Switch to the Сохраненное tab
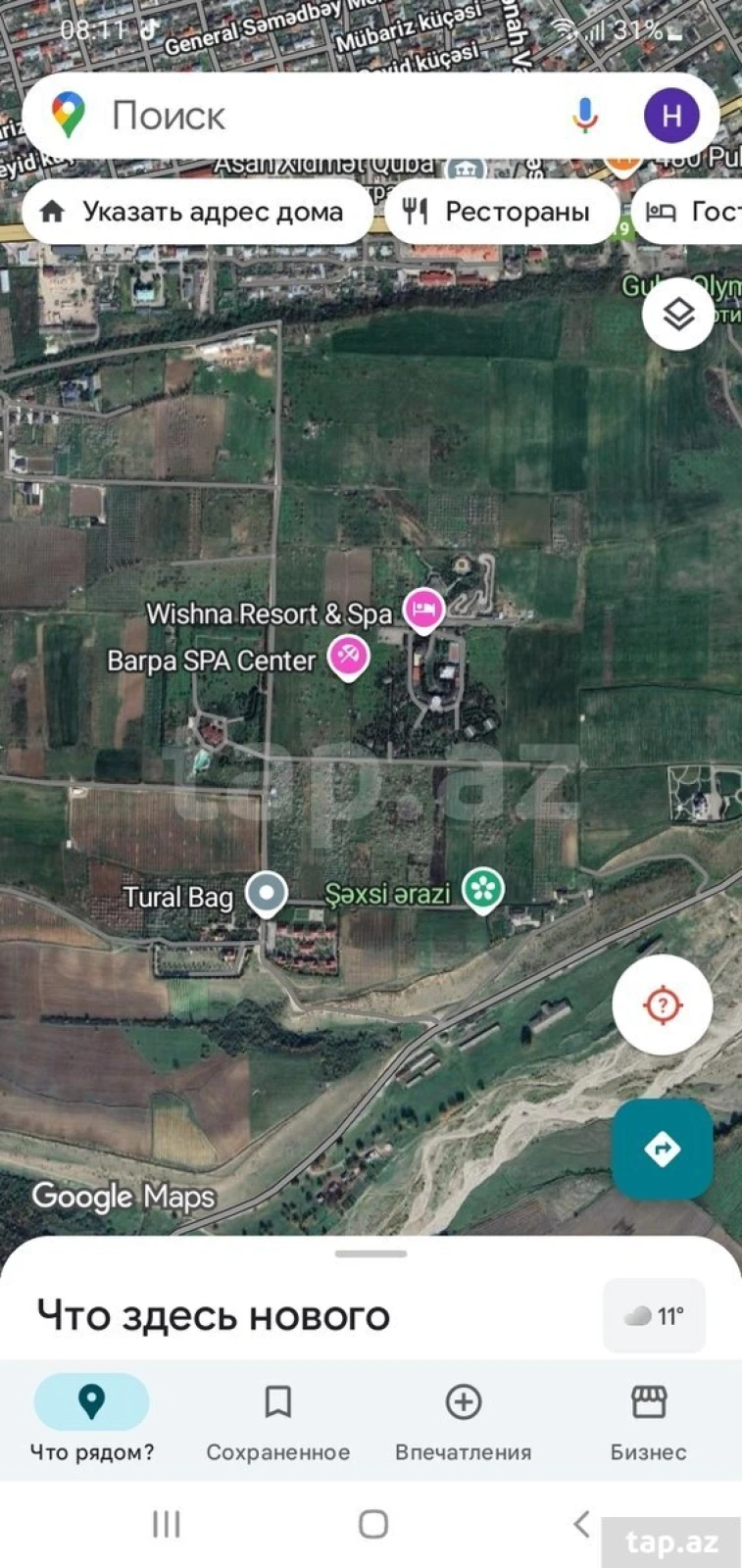The width and height of the screenshot is (742, 1568). click(277, 1418)
